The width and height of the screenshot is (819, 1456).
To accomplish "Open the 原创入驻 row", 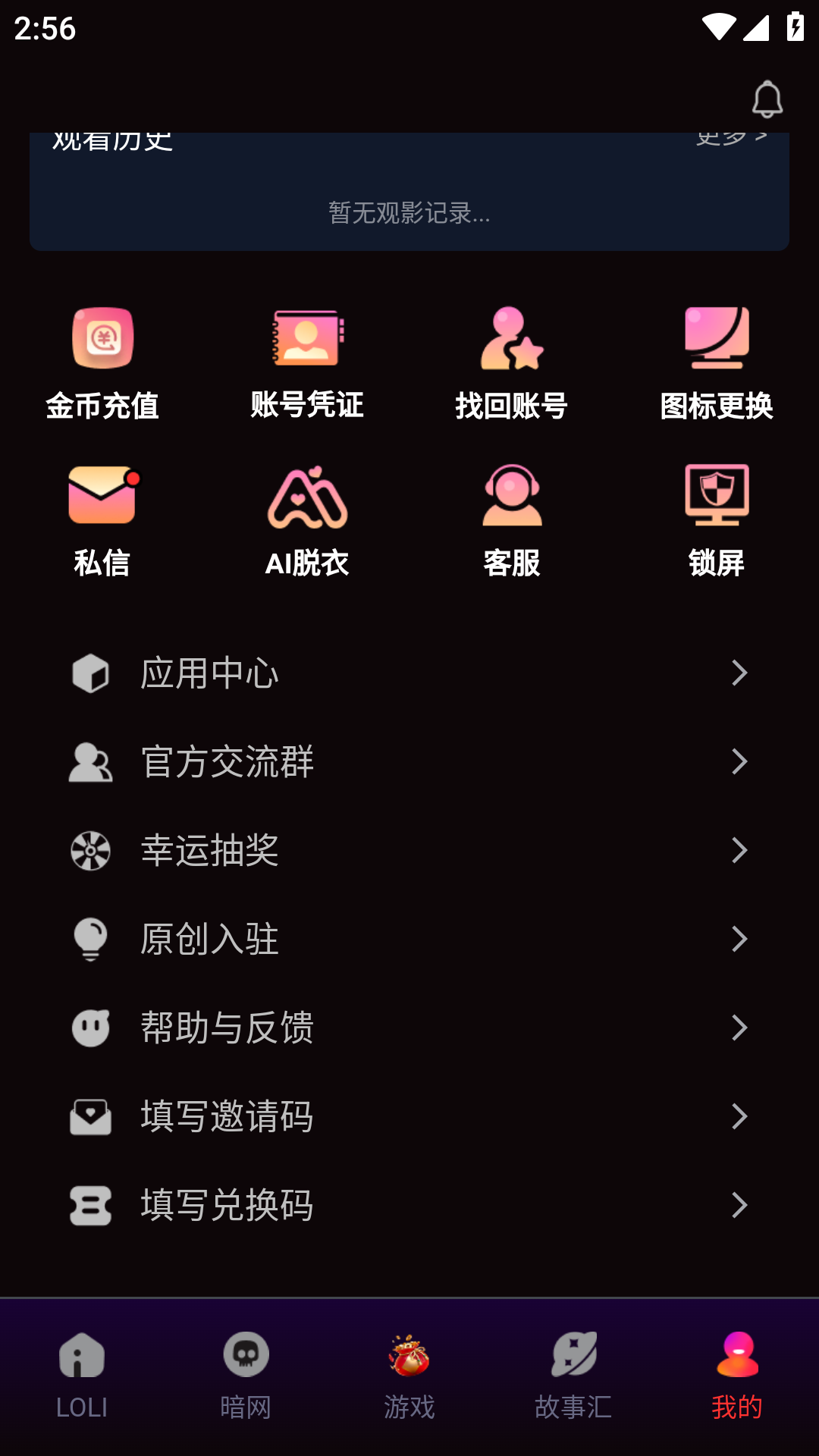I will pyautogui.click(x=409, y=939).
